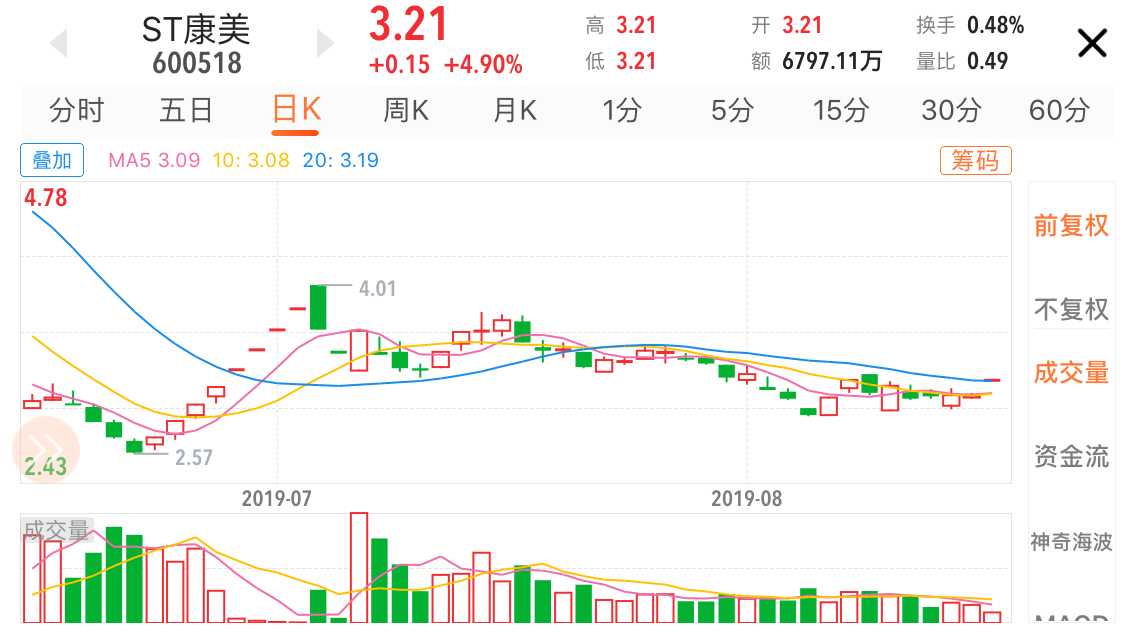This screenshot has width=1136, height=640.
Task: Select 前复权 price adjustment
Action: coord(1071,226)
